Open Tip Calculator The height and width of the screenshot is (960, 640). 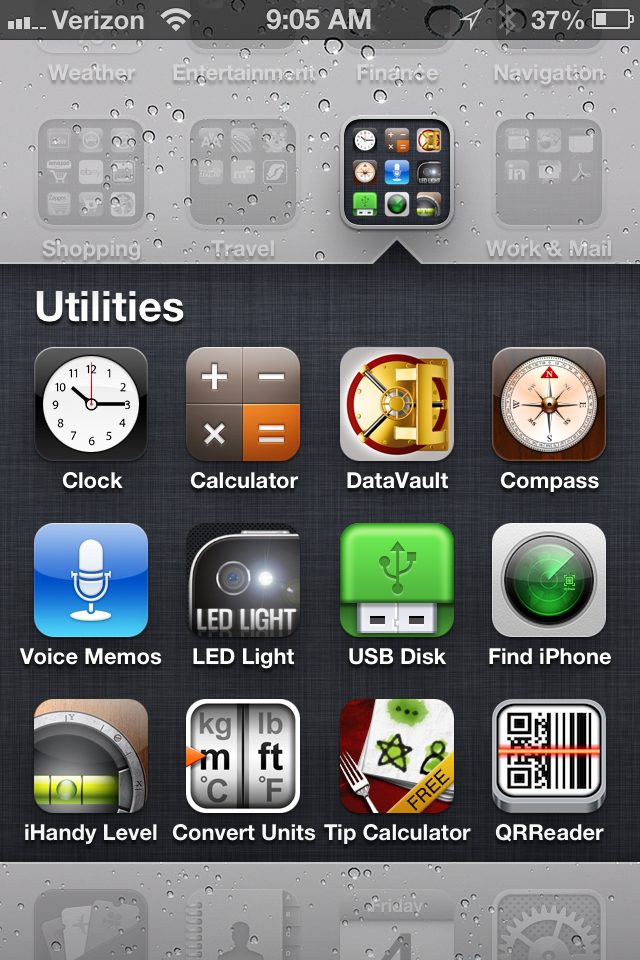396,756
